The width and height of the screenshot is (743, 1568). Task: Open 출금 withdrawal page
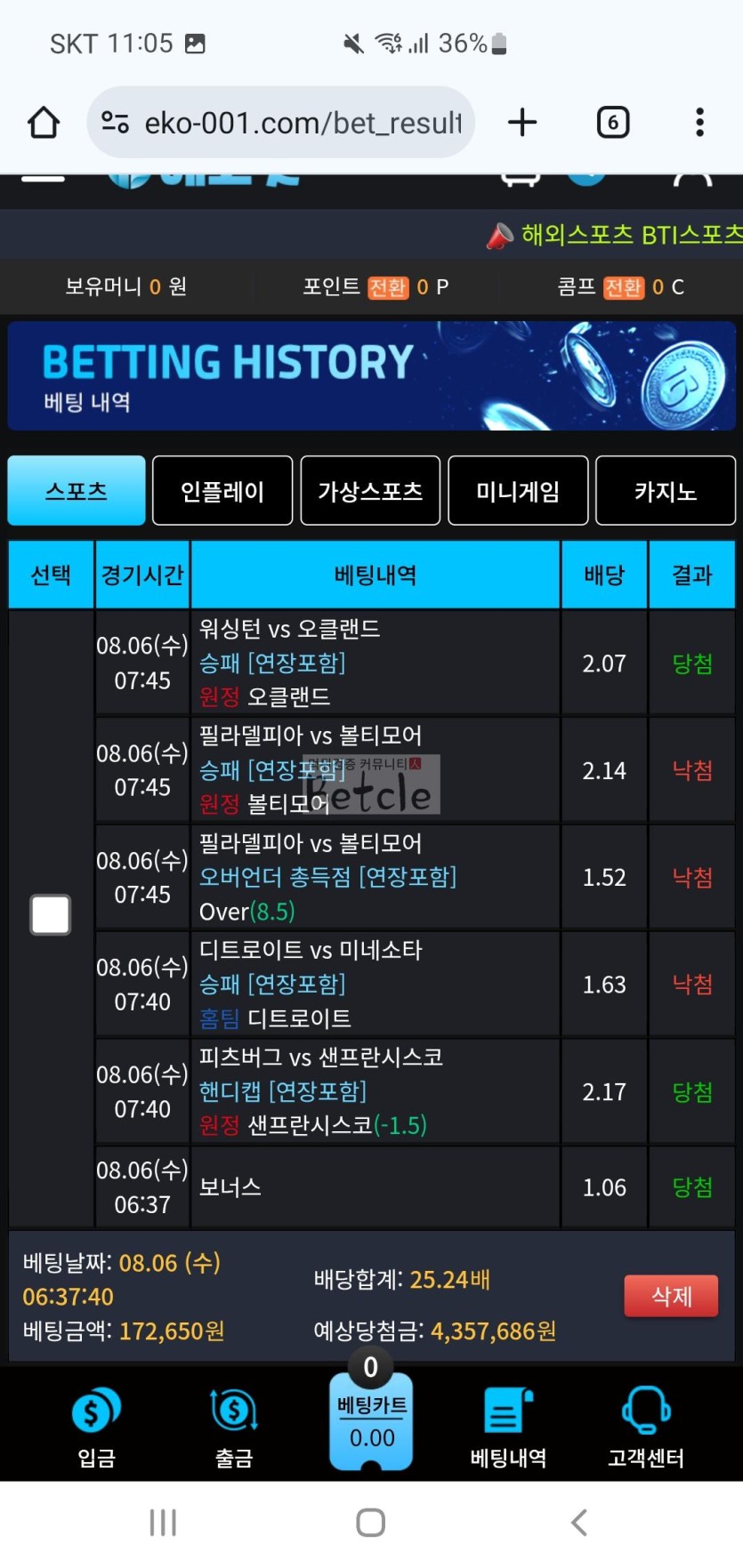233,1426
